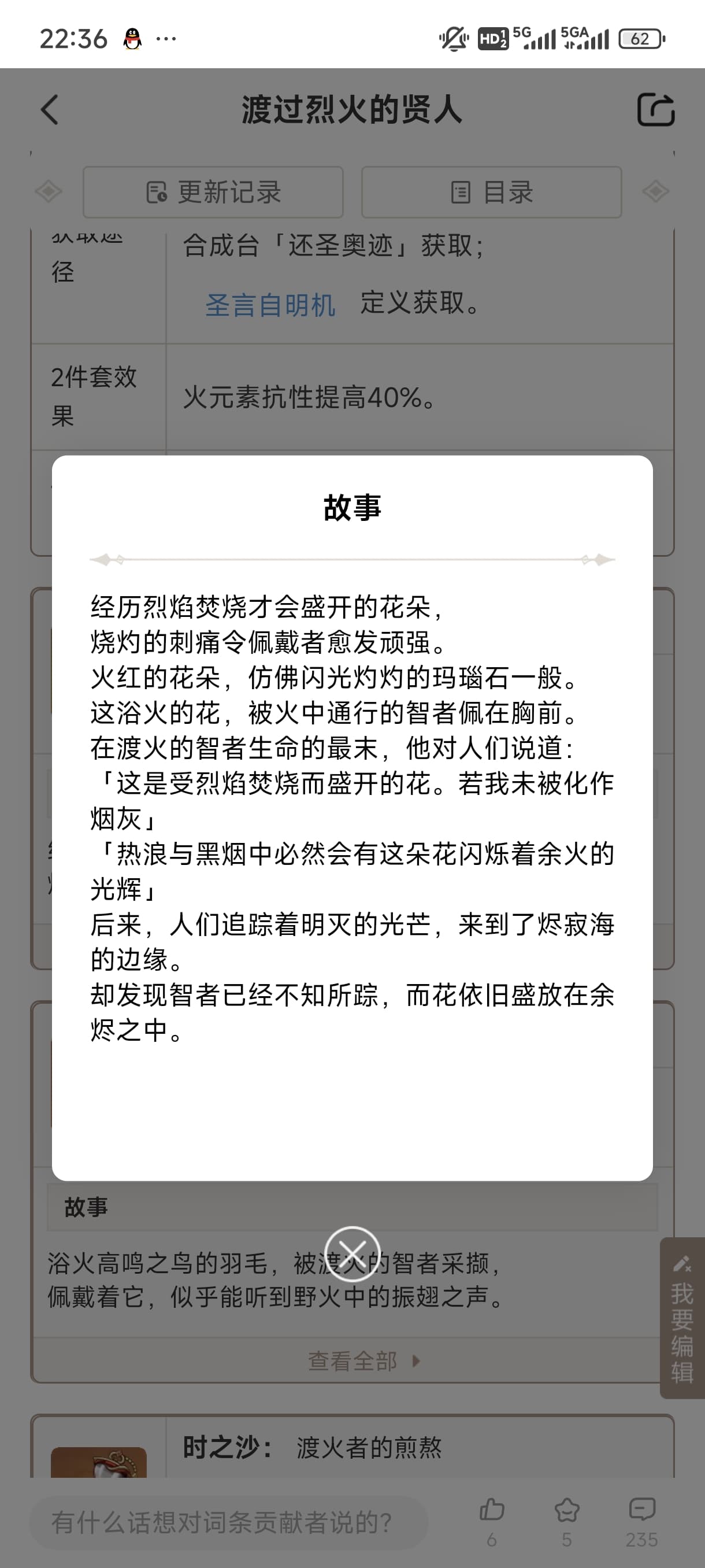The width and height of the screenshot is (705, 1568).
Task: Follow the 圣言自明机 link
Action: pyautogui.click(x=270, y=305)
